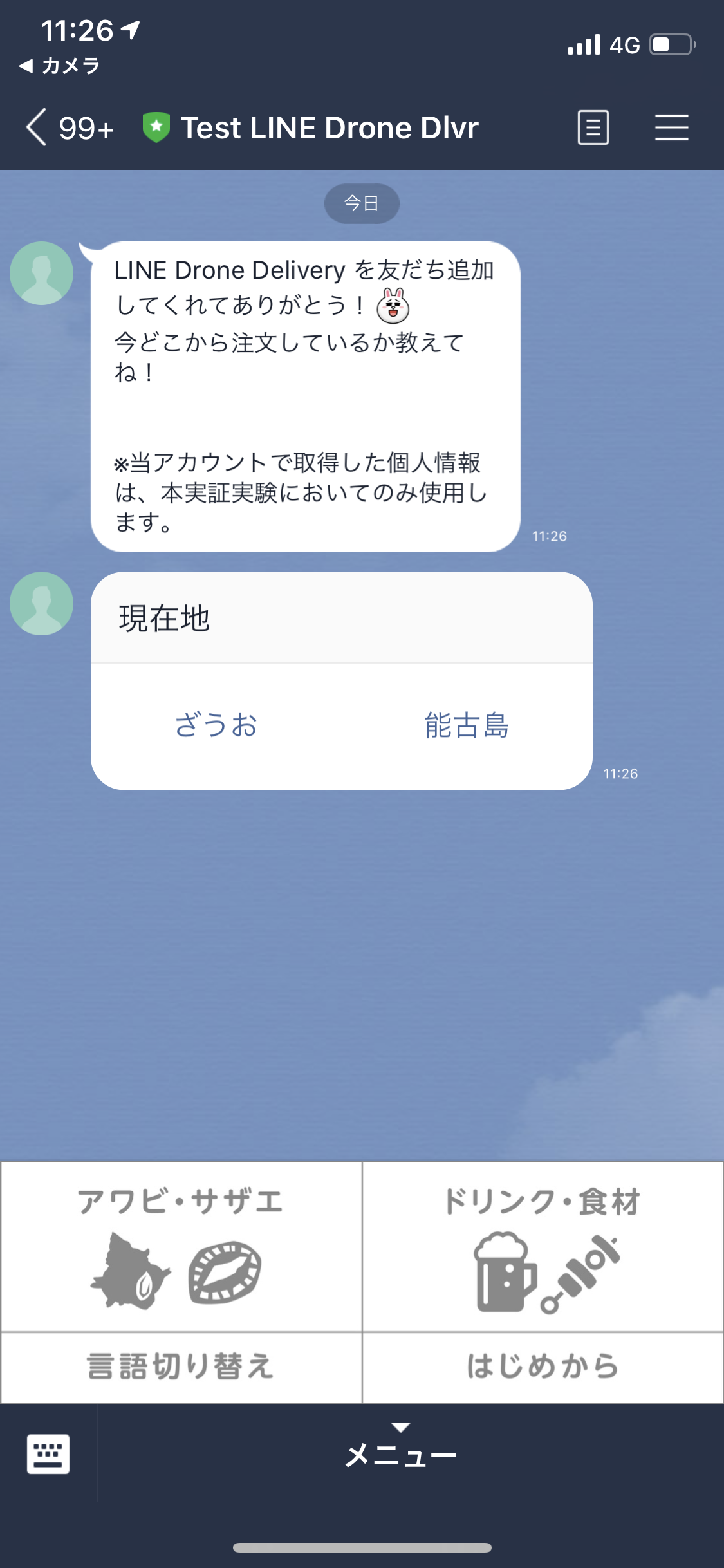View the bot's profile avatar
The width and height of the screenshot is (724, 1568).
[x=42, y=273]
